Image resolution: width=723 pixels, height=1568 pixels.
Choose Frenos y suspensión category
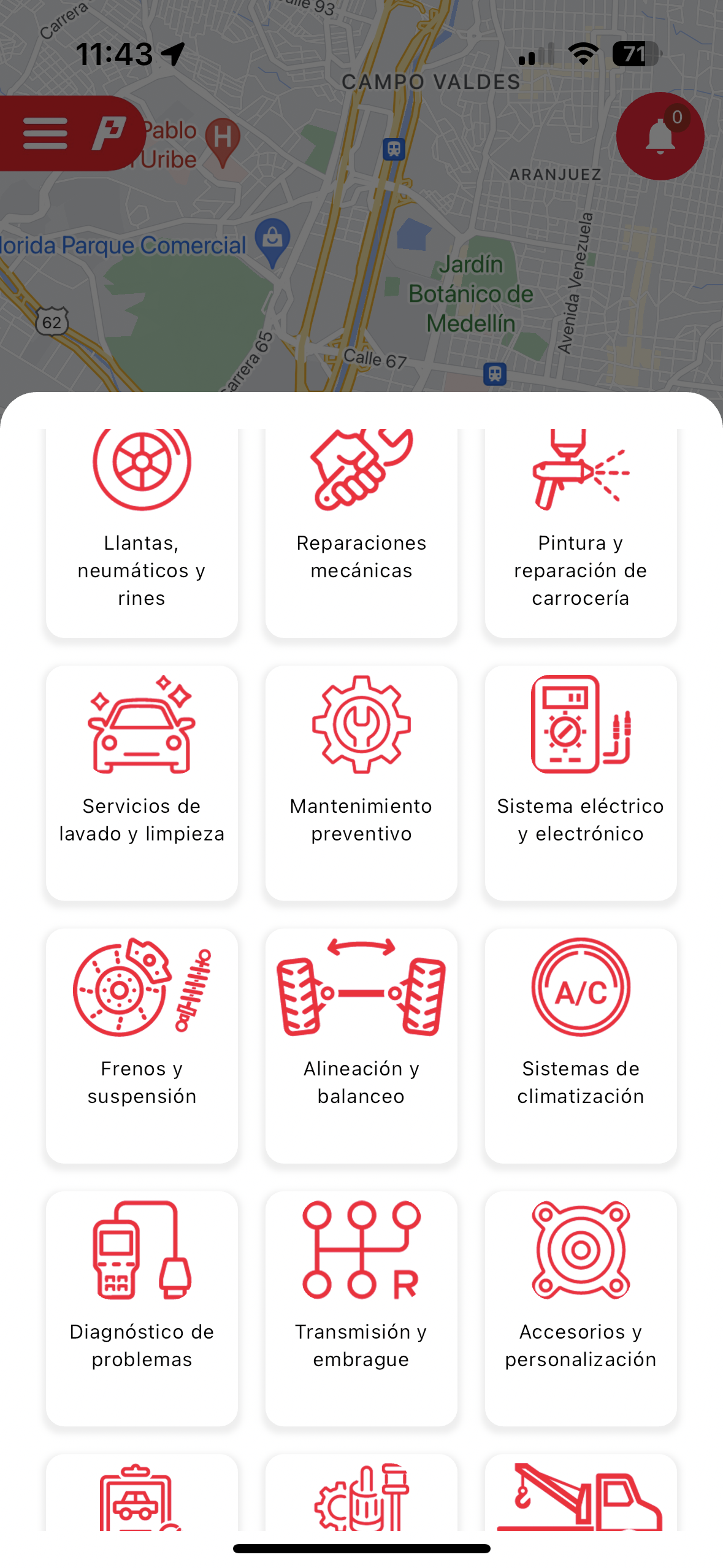(142, 1045)
